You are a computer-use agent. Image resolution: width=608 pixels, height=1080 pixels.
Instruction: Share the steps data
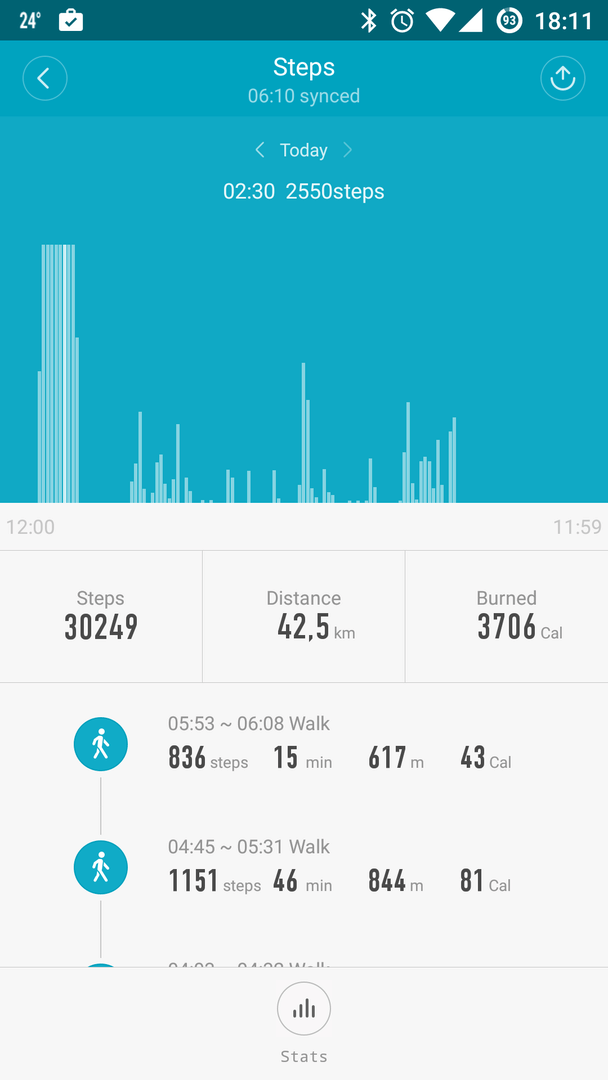point(563,79)
